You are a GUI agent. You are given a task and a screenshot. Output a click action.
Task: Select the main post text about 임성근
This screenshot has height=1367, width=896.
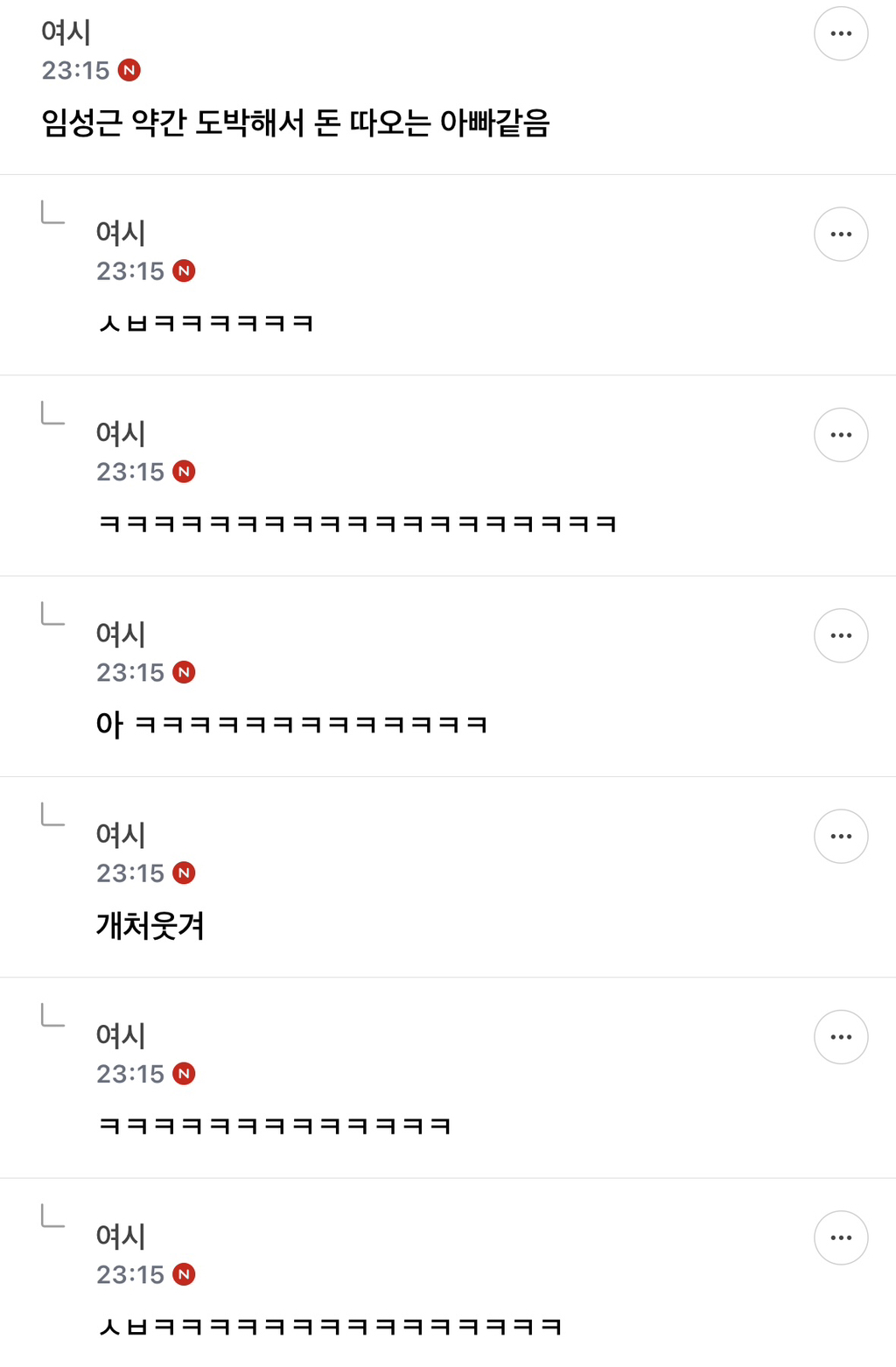(x=297, y=123)
